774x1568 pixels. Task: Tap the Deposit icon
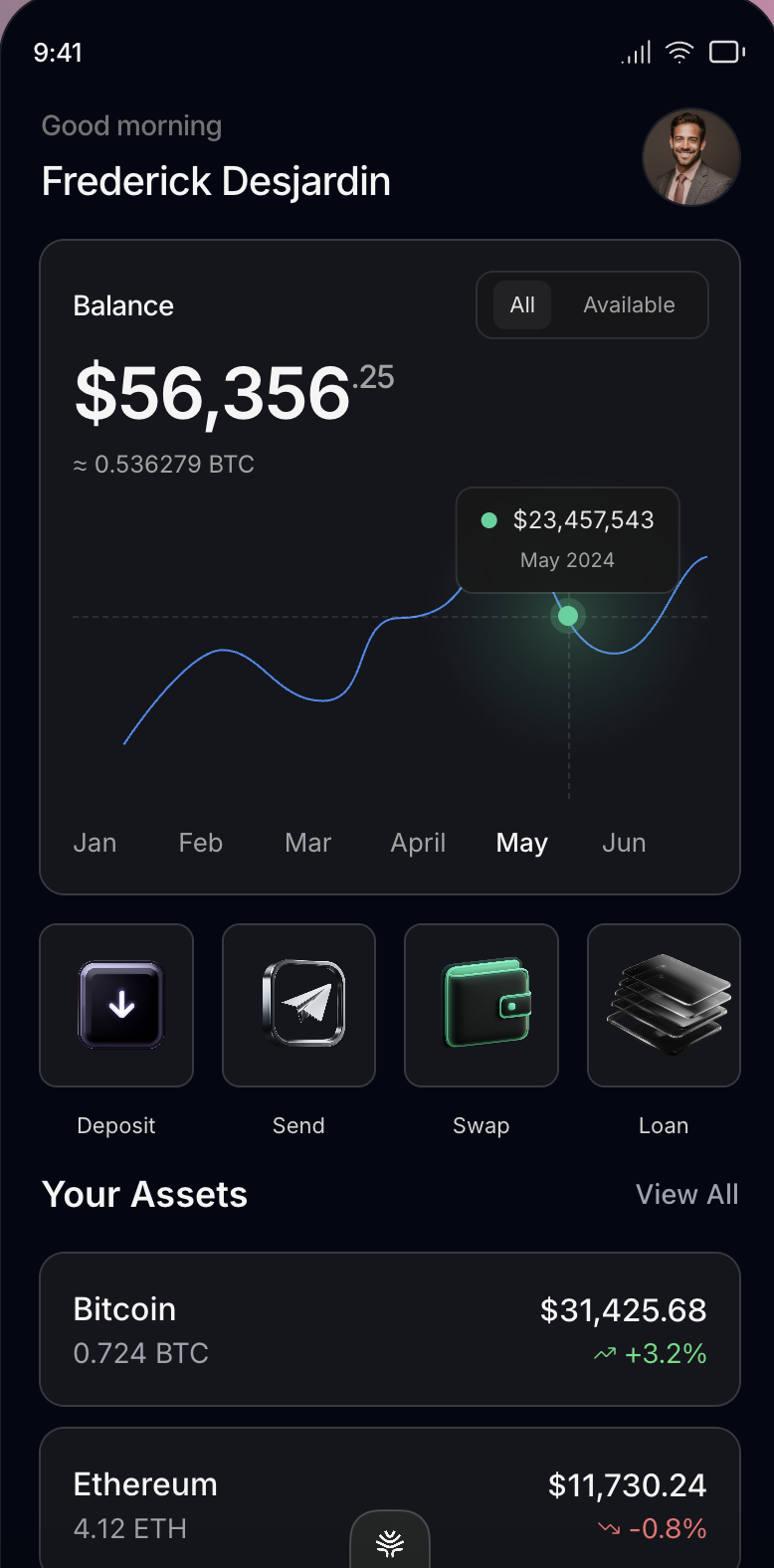[115, 1005]
